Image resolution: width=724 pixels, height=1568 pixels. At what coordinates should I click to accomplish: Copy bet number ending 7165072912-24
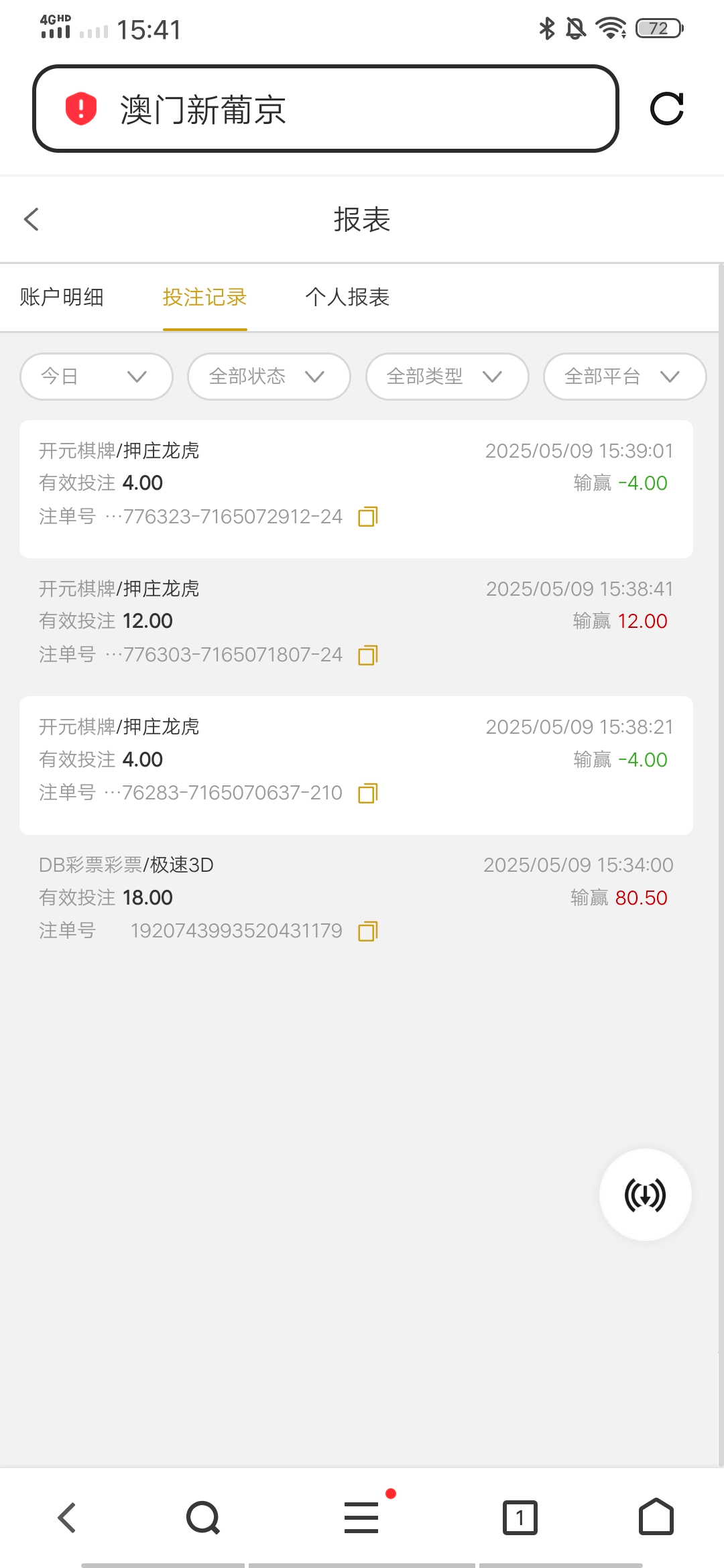[x=368, y=517]
